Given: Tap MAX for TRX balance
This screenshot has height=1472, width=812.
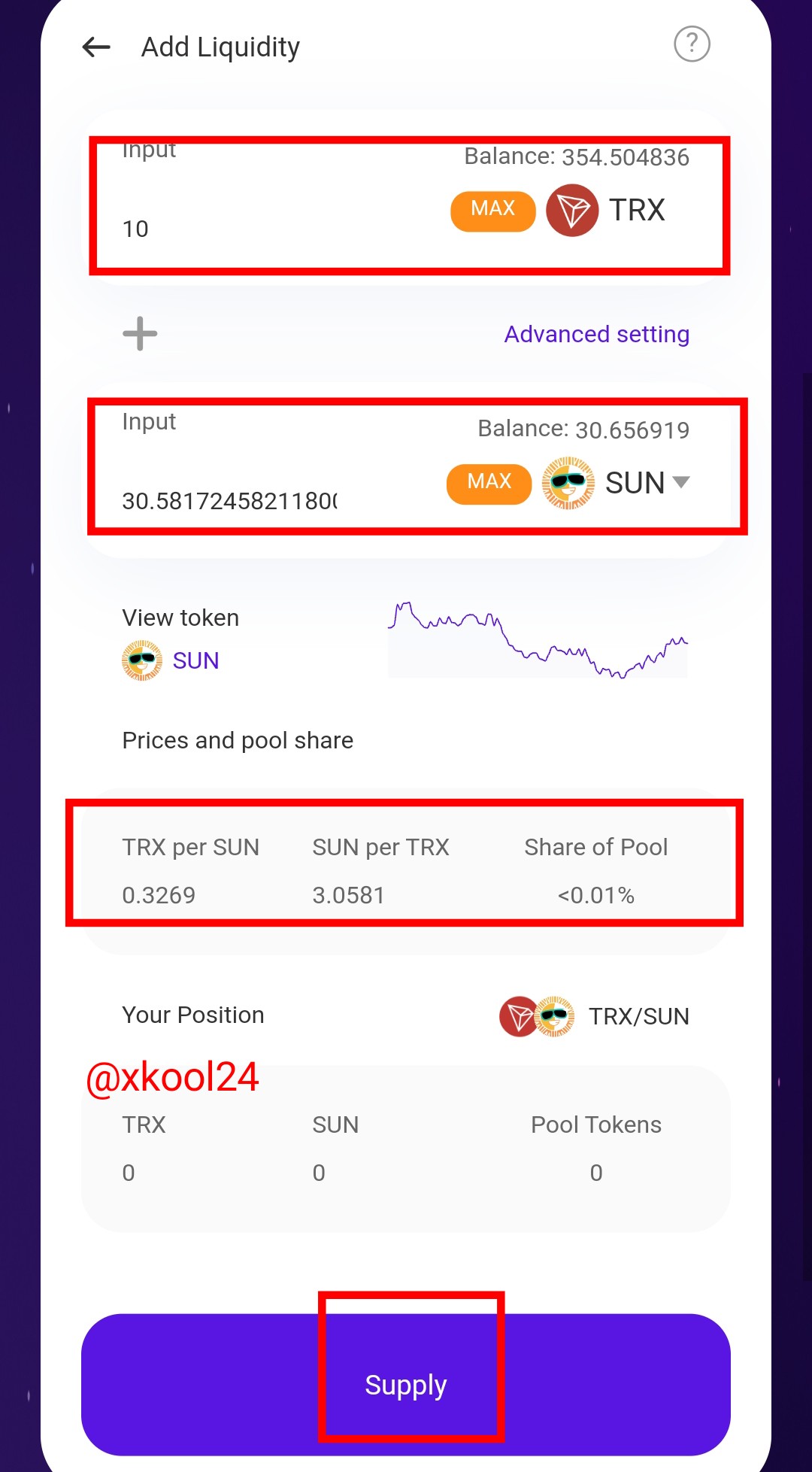Looking at the screenshot, I should pos(493,211).
